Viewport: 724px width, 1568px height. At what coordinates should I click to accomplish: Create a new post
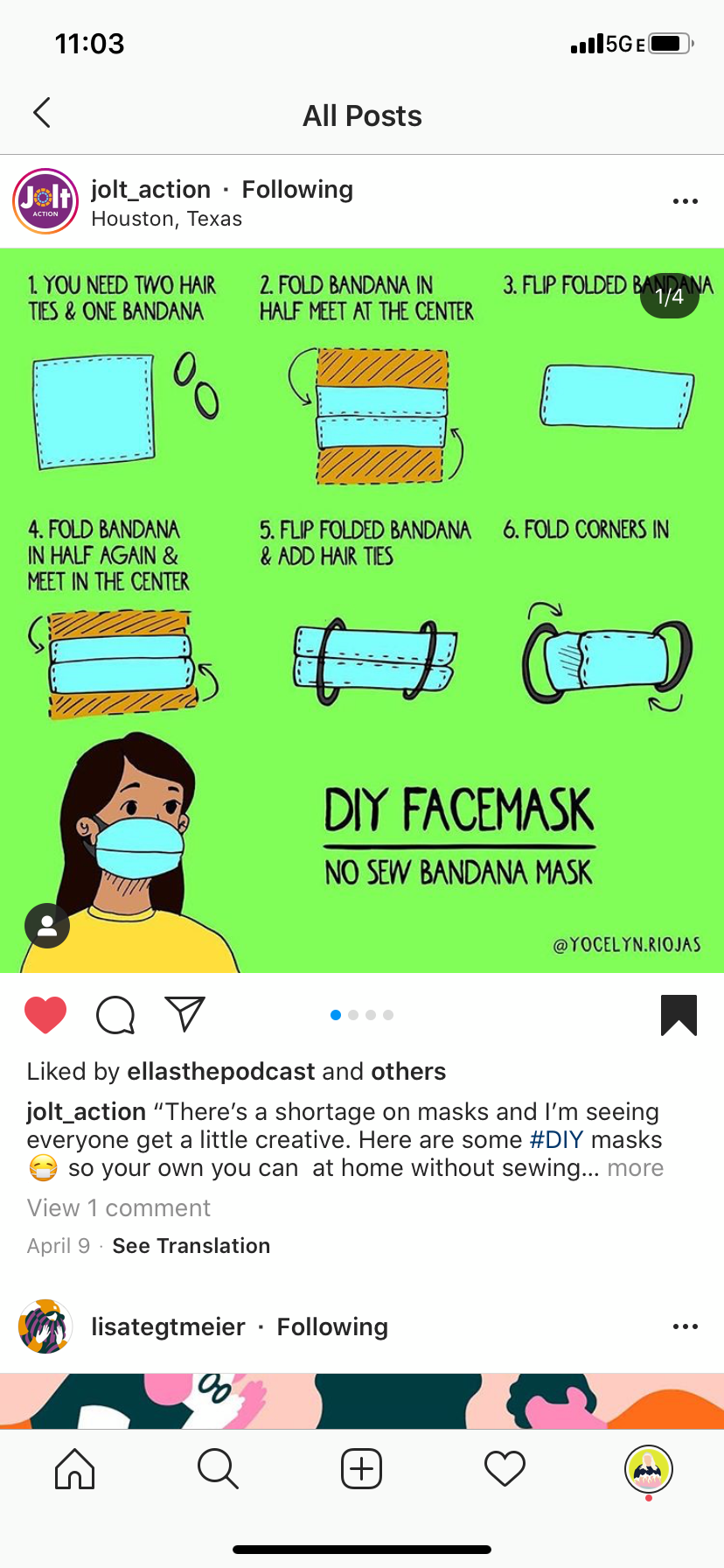(x=361, y=1468)
